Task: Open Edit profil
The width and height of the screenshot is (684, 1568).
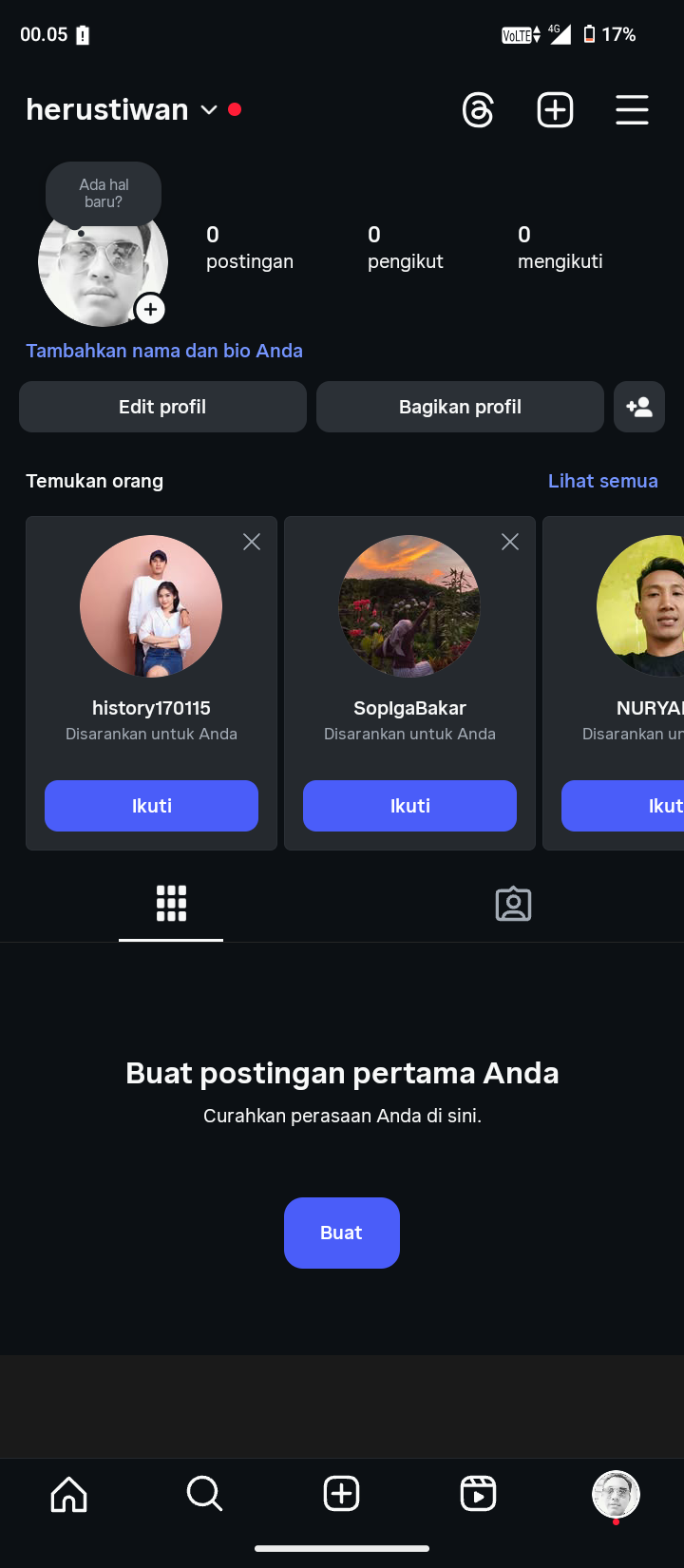Action: coord(162,407)
